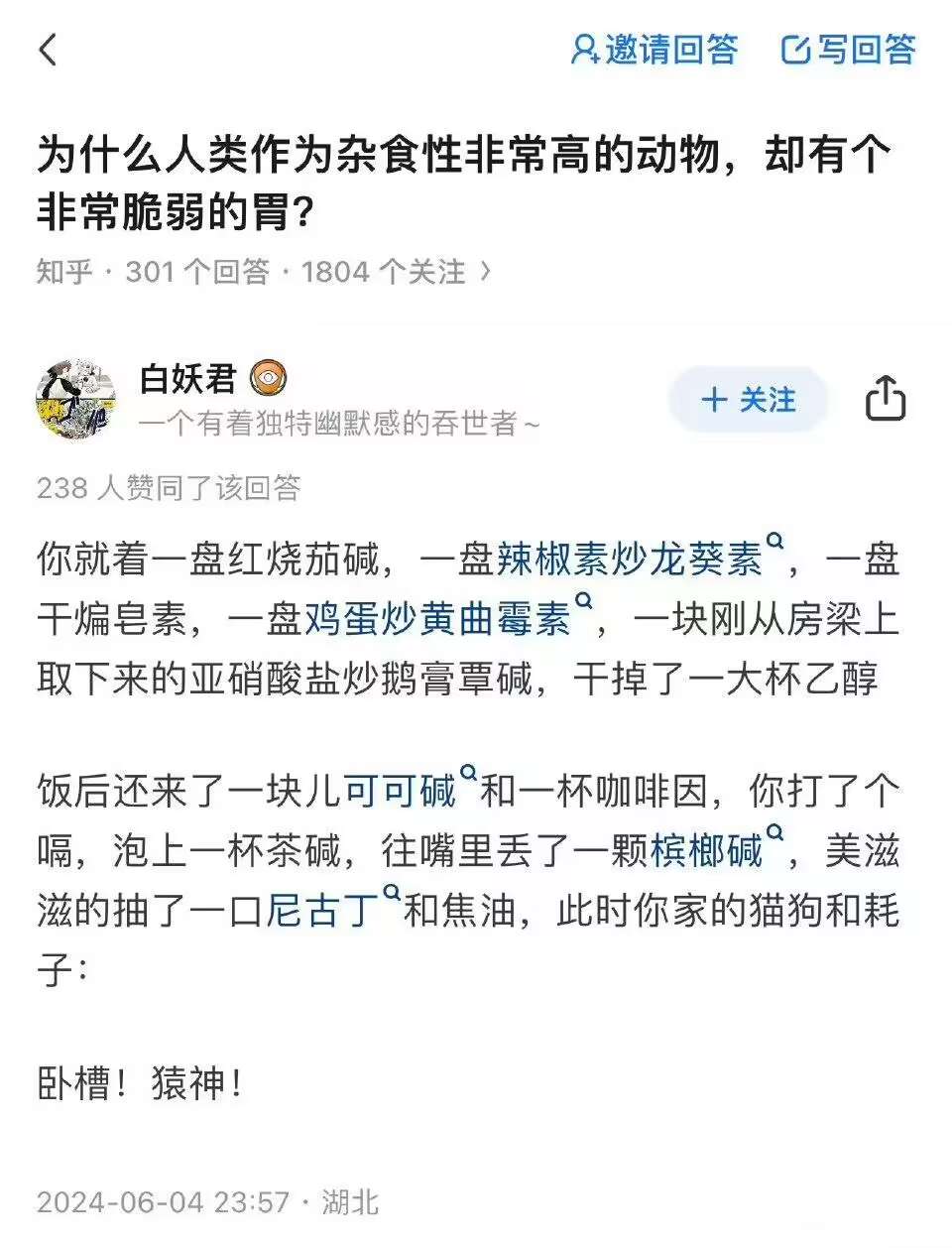Go back using the top-left arrow

(48, 50)
